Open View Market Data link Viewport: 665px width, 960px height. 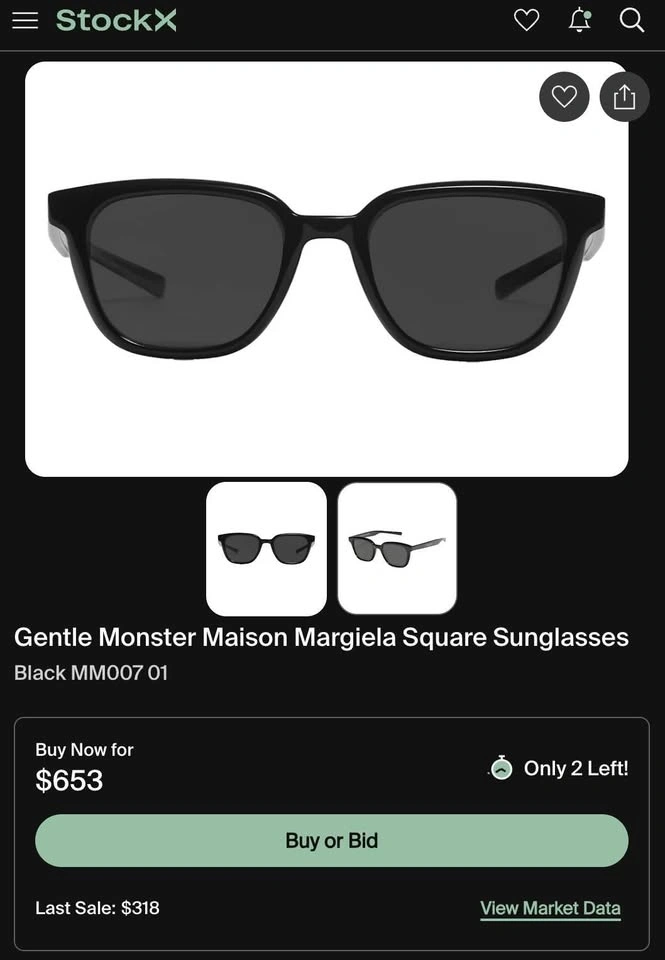(550, 908)
